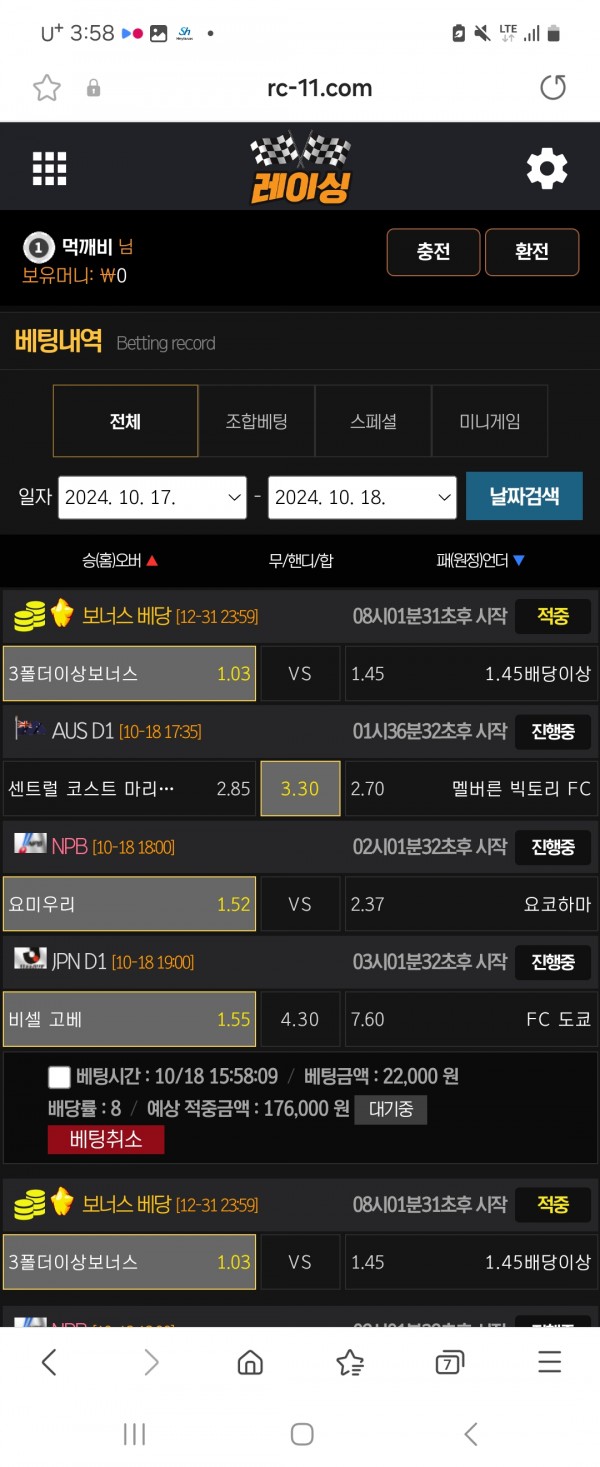Tap the 충전 button
600x1467 pixels.
pos(433,252)
